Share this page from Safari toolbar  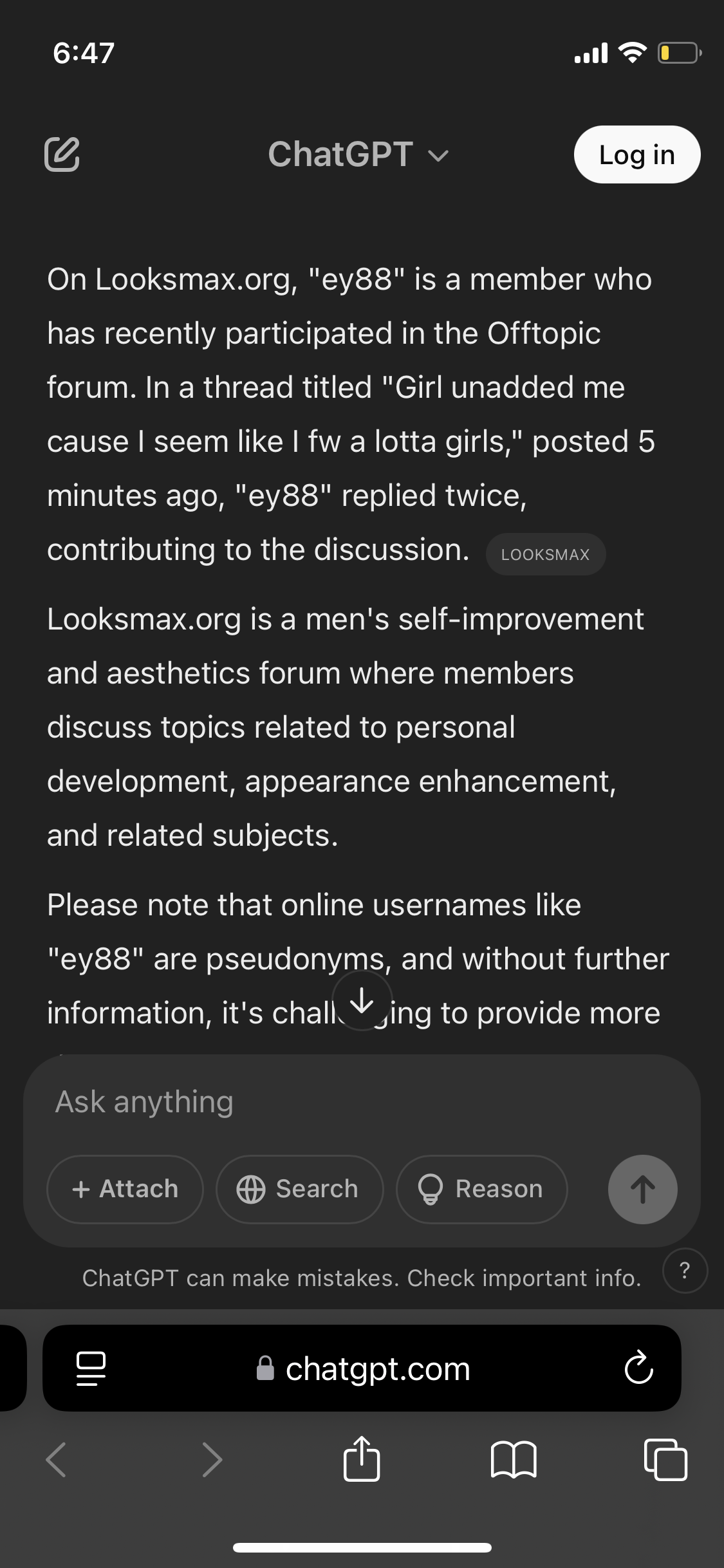[362, 1459]
